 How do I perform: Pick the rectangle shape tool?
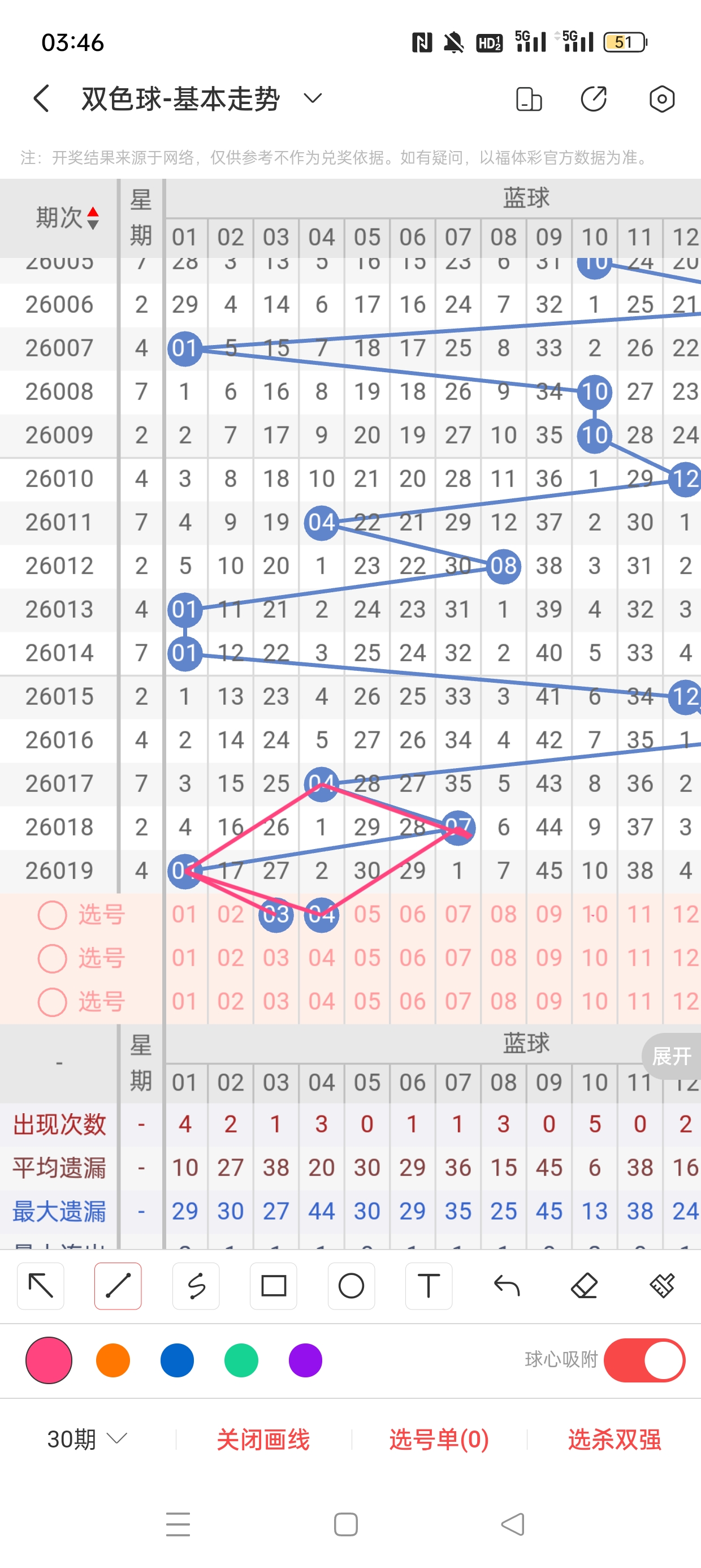pos(273,1286)
